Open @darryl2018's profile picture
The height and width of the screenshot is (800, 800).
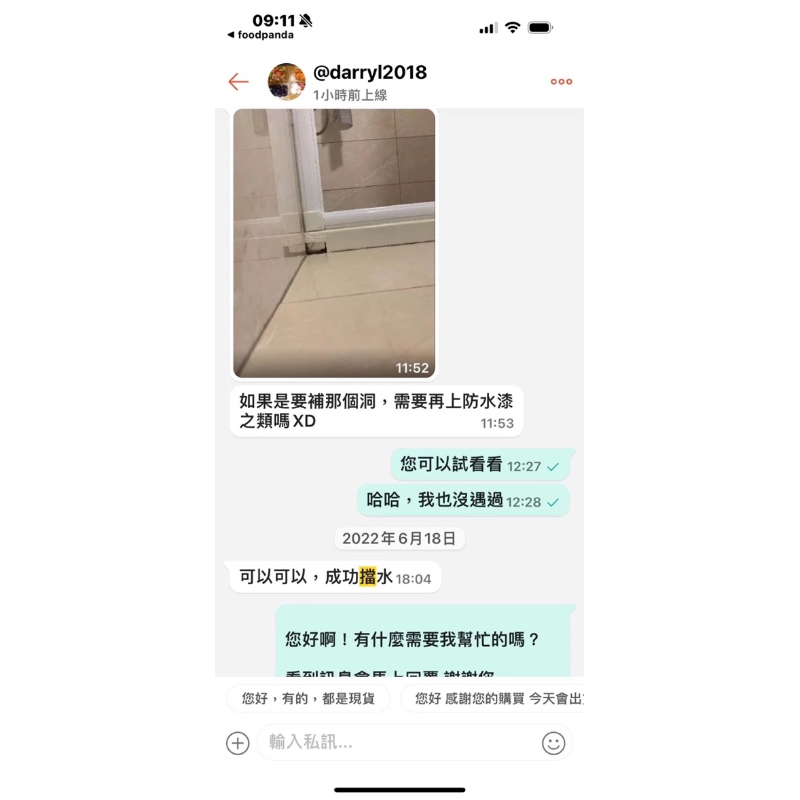[287, 82]
